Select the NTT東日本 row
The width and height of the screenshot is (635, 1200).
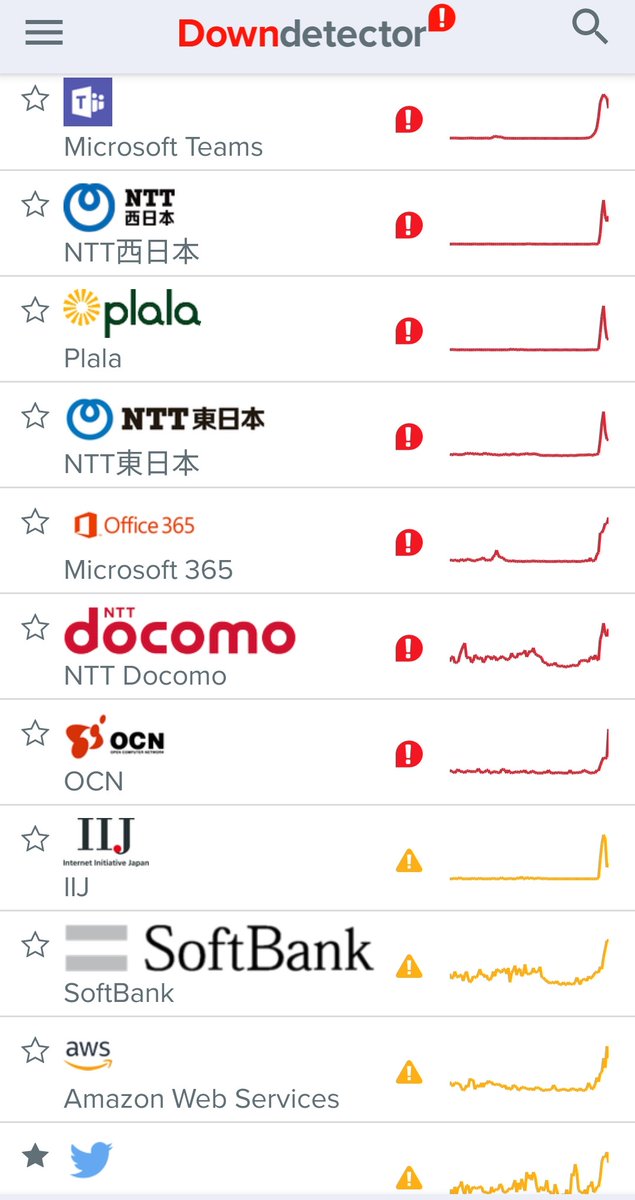coord(132,463)
